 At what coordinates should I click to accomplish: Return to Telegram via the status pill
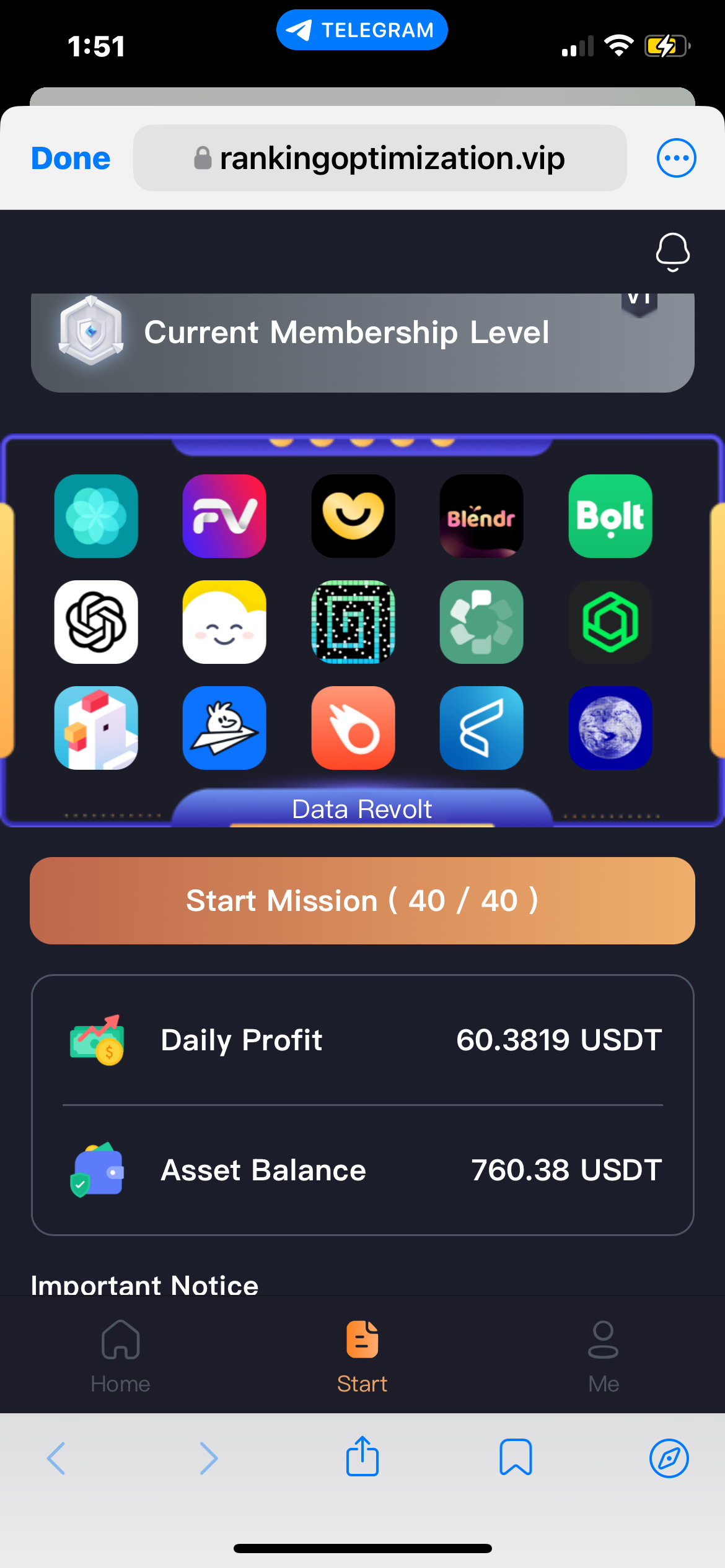362,30
